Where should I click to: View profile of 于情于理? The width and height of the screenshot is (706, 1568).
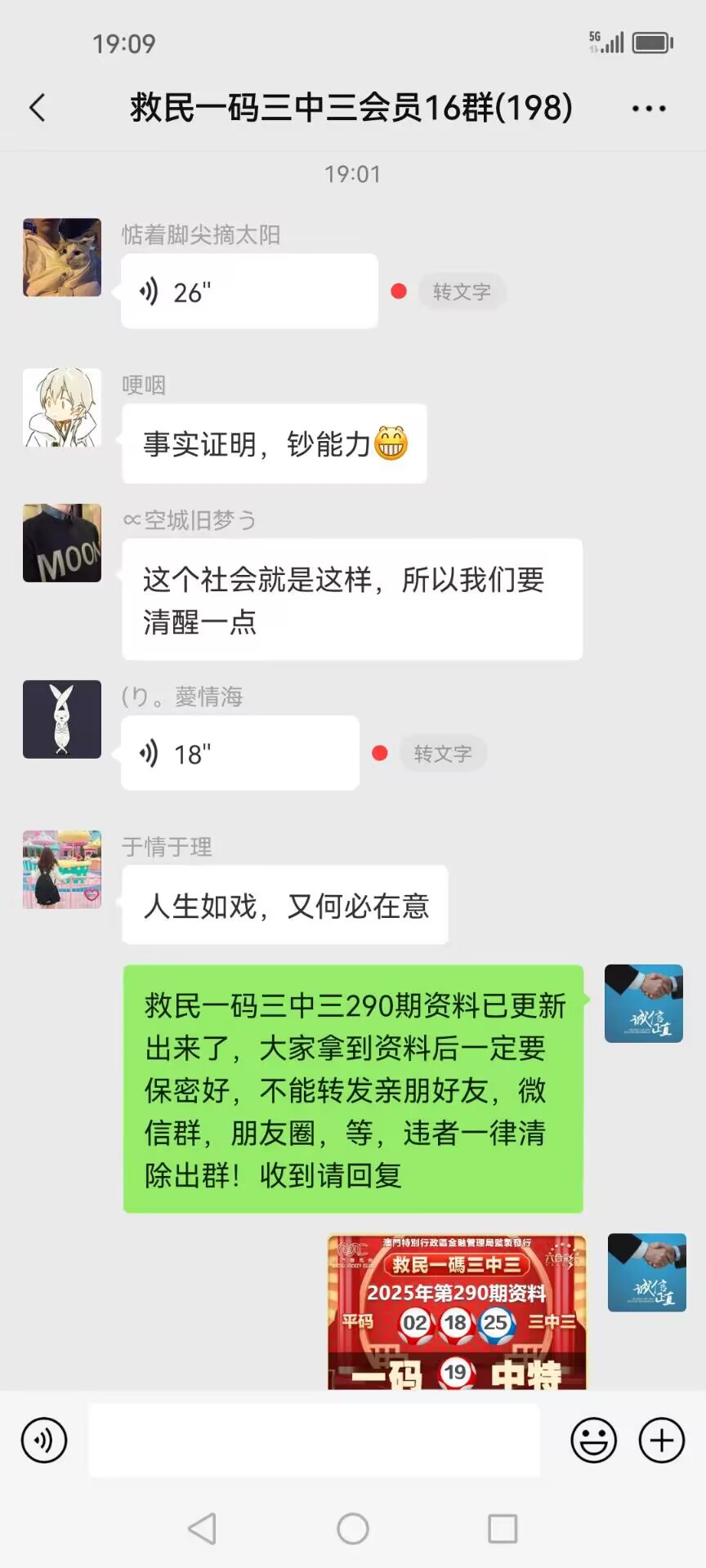(62, 870)
